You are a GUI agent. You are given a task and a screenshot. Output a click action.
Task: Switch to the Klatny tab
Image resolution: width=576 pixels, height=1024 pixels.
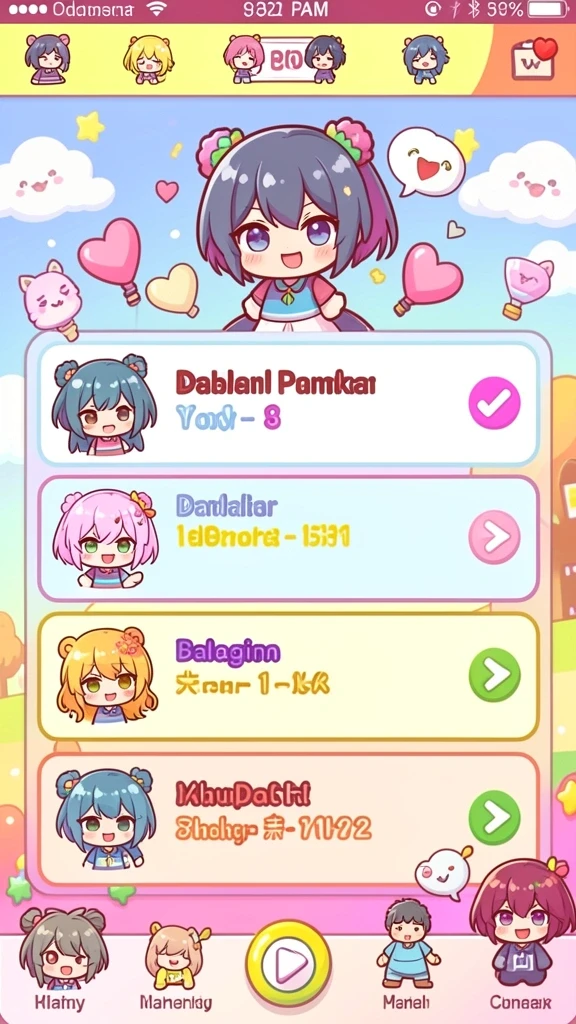pyautogui.click(x=59, y=957)
